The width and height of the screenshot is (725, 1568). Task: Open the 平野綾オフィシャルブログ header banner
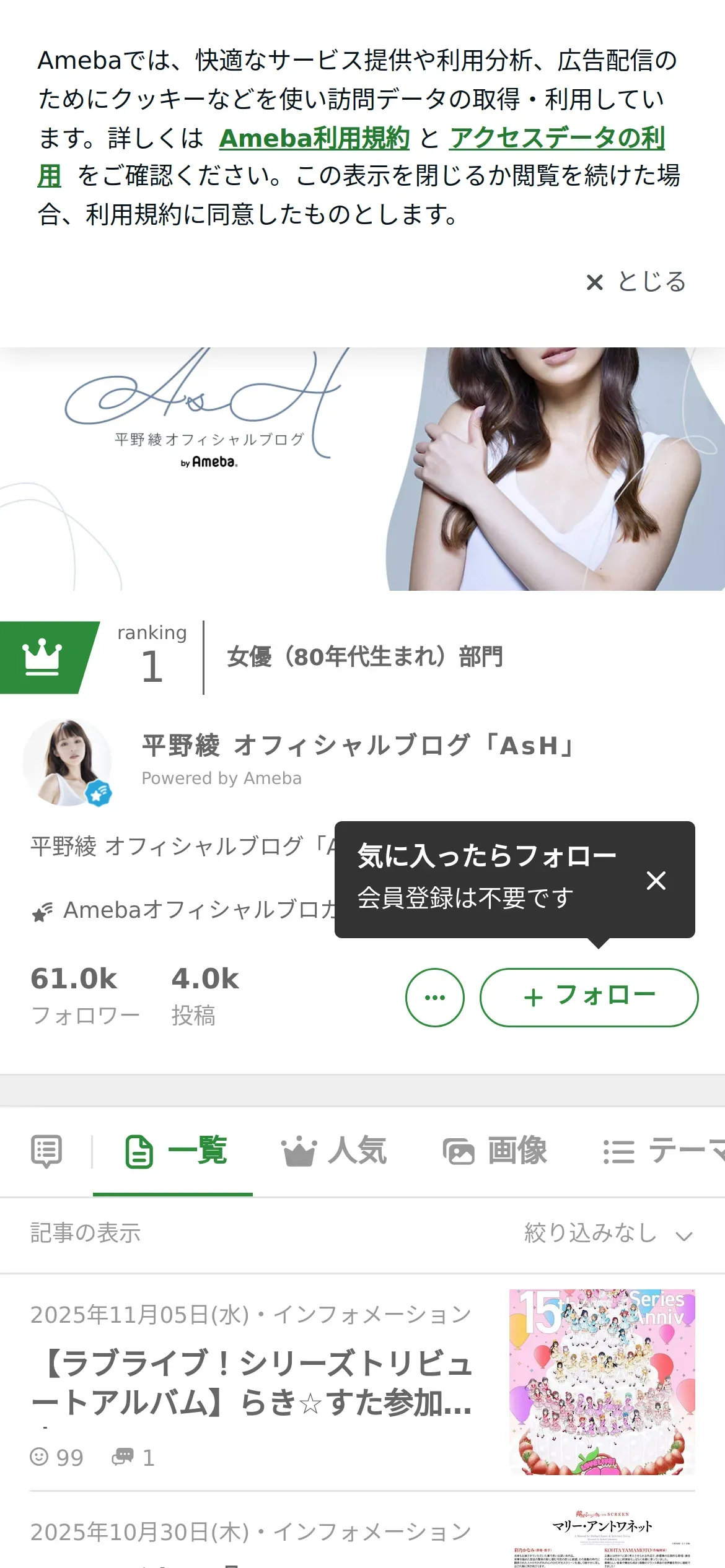(362, 469)
